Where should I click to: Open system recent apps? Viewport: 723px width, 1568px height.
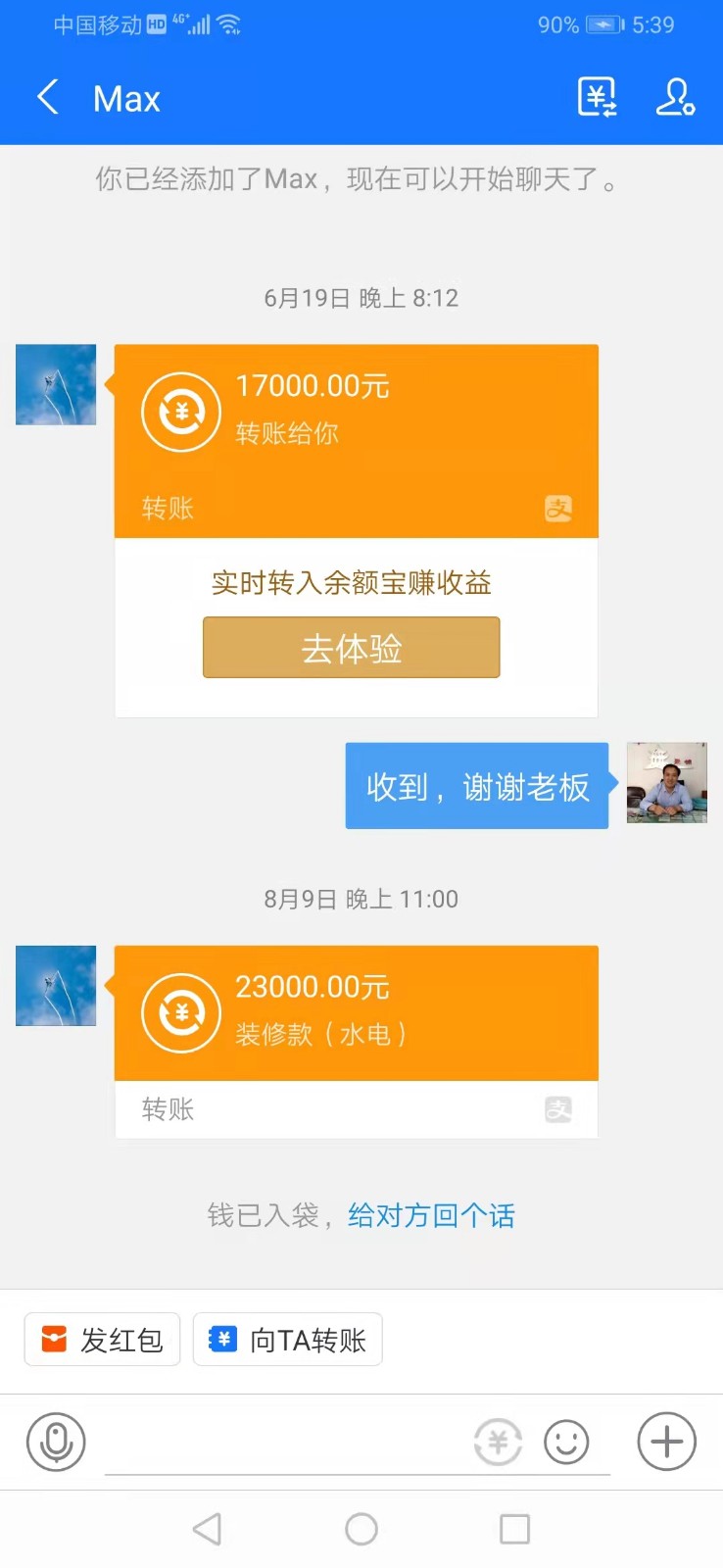(x=514, y=1529)
